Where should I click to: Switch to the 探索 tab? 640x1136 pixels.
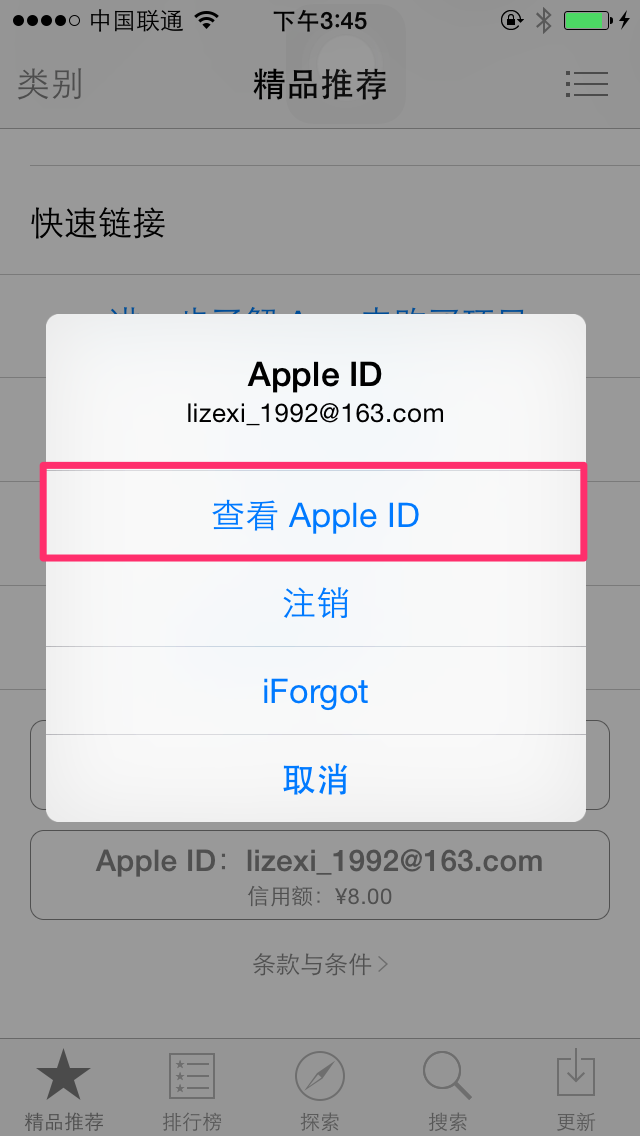[320, 1090]
